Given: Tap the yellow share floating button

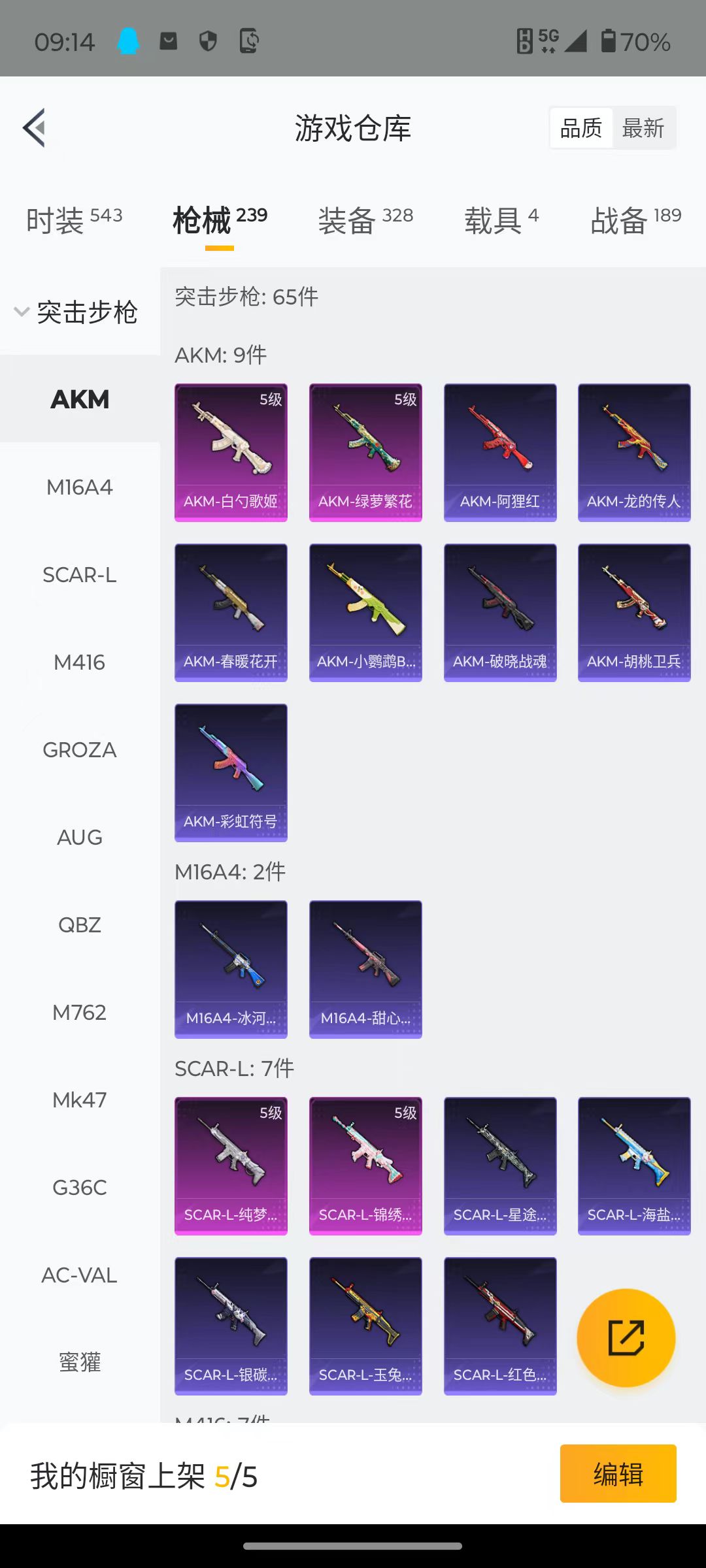Looking at the screenshot, I should point(626,1338).
